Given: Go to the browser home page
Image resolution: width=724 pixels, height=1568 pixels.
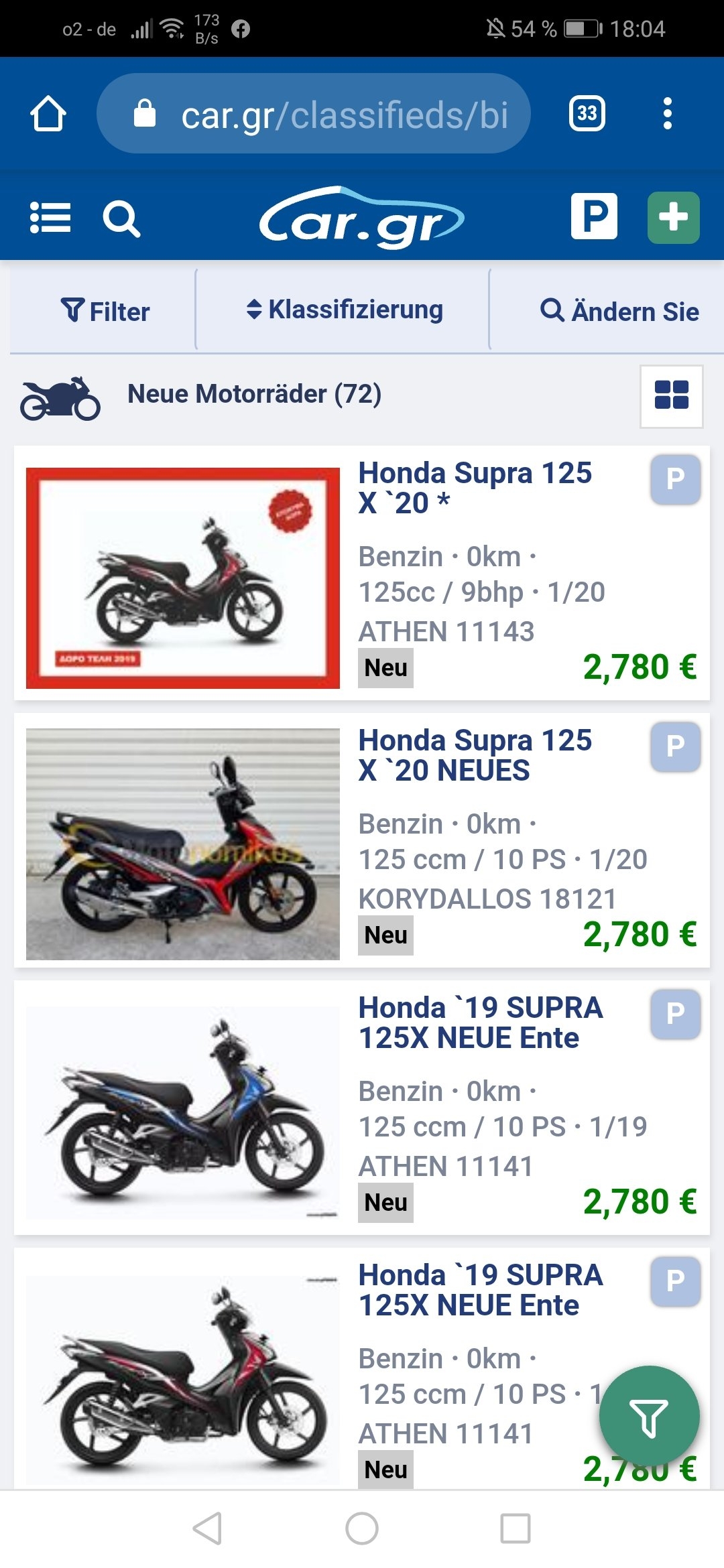Looking at the screenshot, I should click(x=48, y=114).
